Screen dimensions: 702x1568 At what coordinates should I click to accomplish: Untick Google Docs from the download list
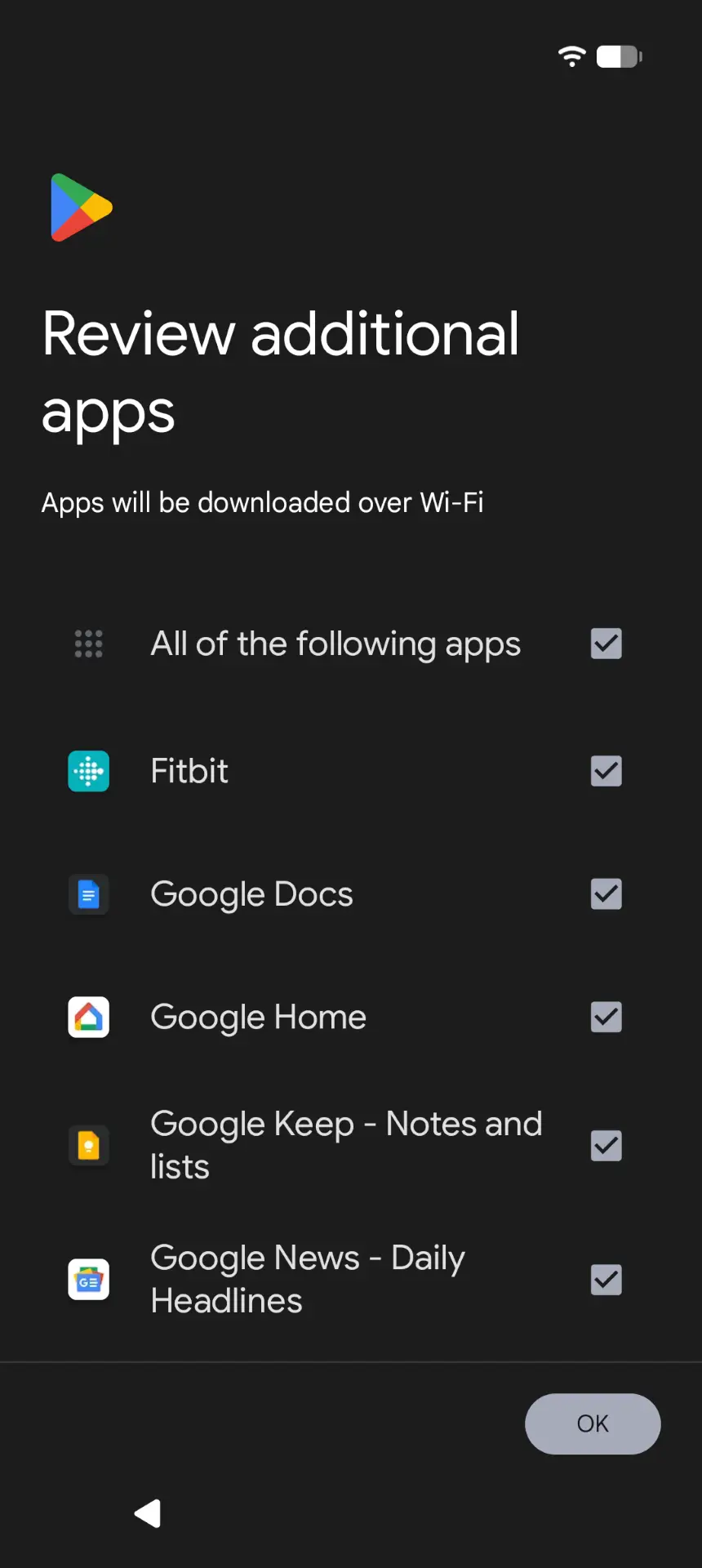606,894
